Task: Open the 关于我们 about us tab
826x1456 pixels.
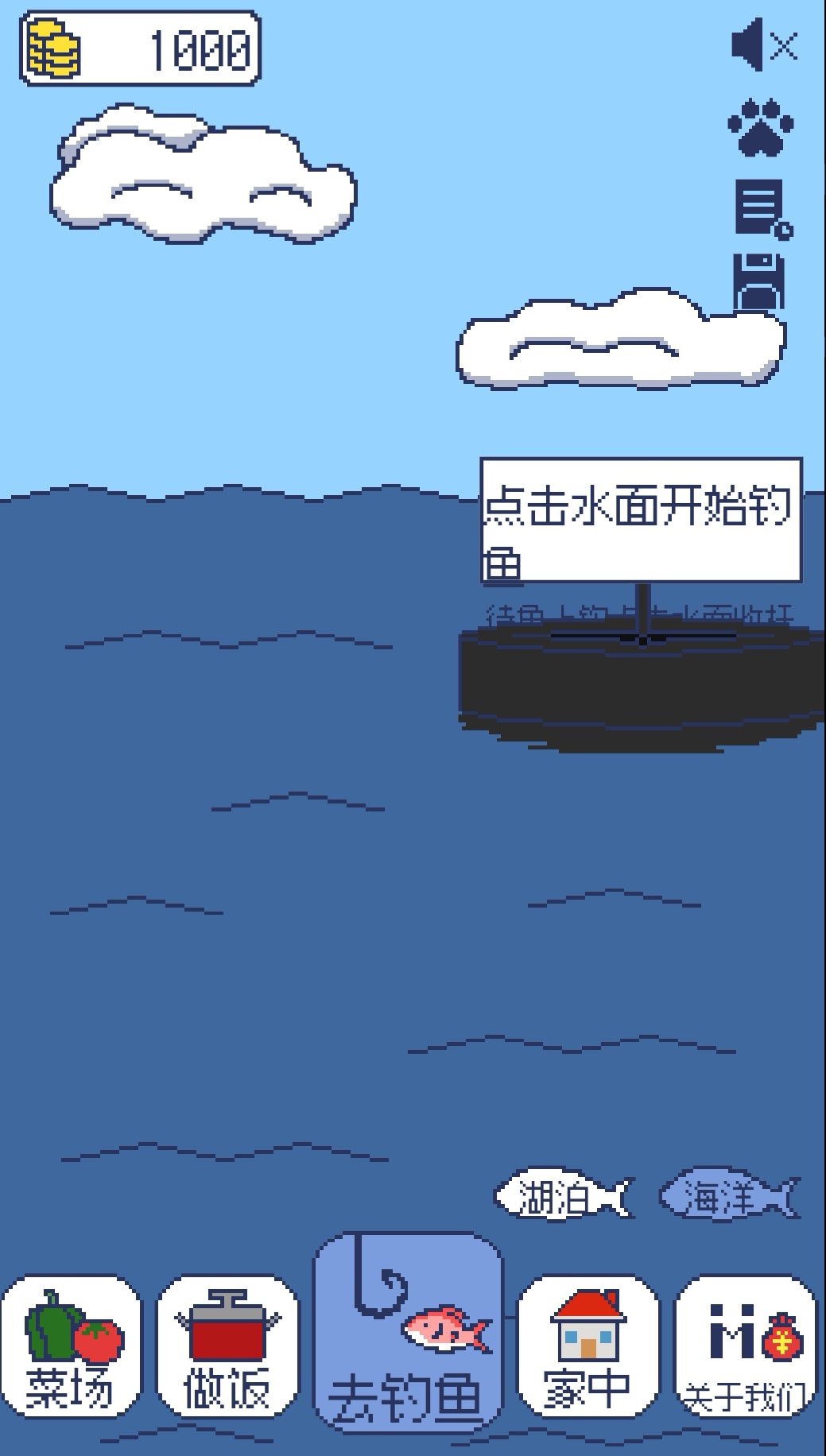Action: 745,1346
